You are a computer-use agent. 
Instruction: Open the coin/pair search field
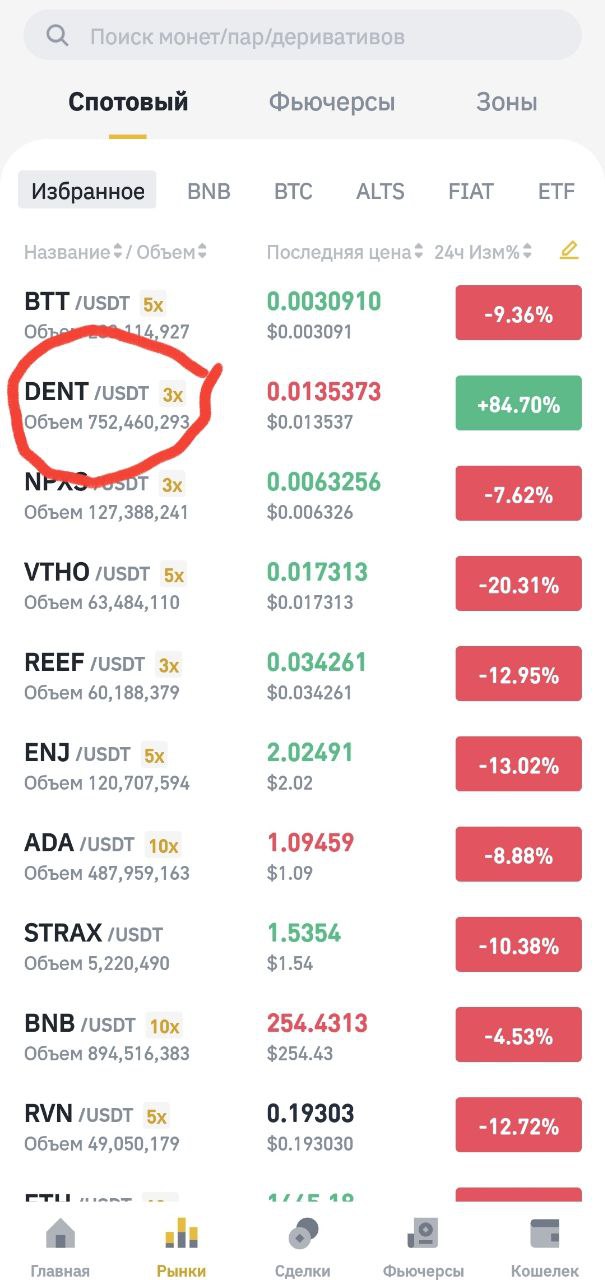(x=302, y=37)
